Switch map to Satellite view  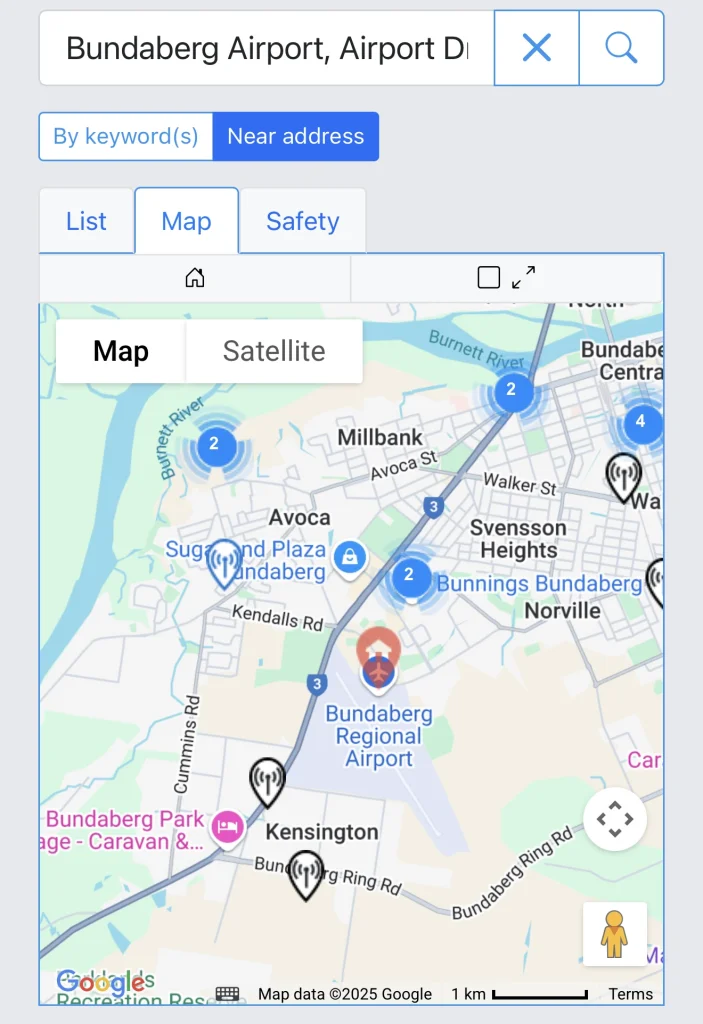(x=274, y=351)
